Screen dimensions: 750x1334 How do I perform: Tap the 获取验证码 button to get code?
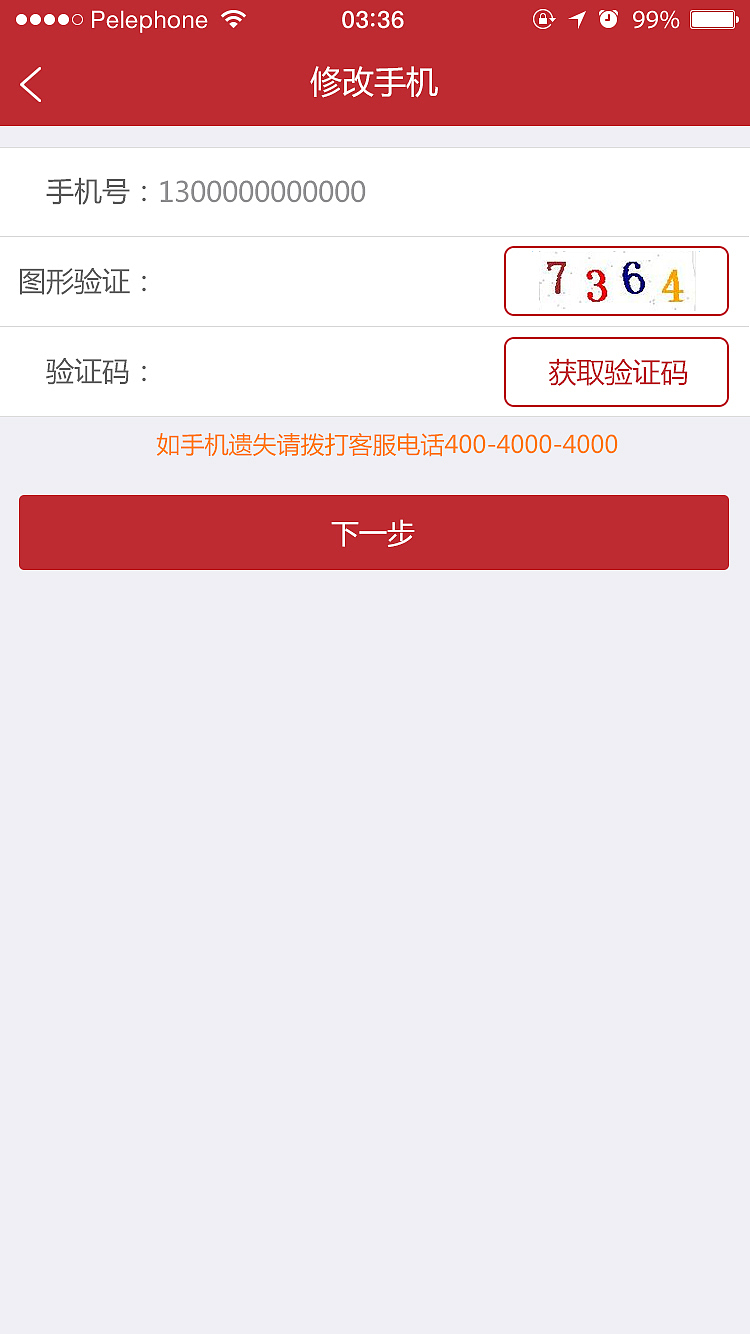click(616, 371)
